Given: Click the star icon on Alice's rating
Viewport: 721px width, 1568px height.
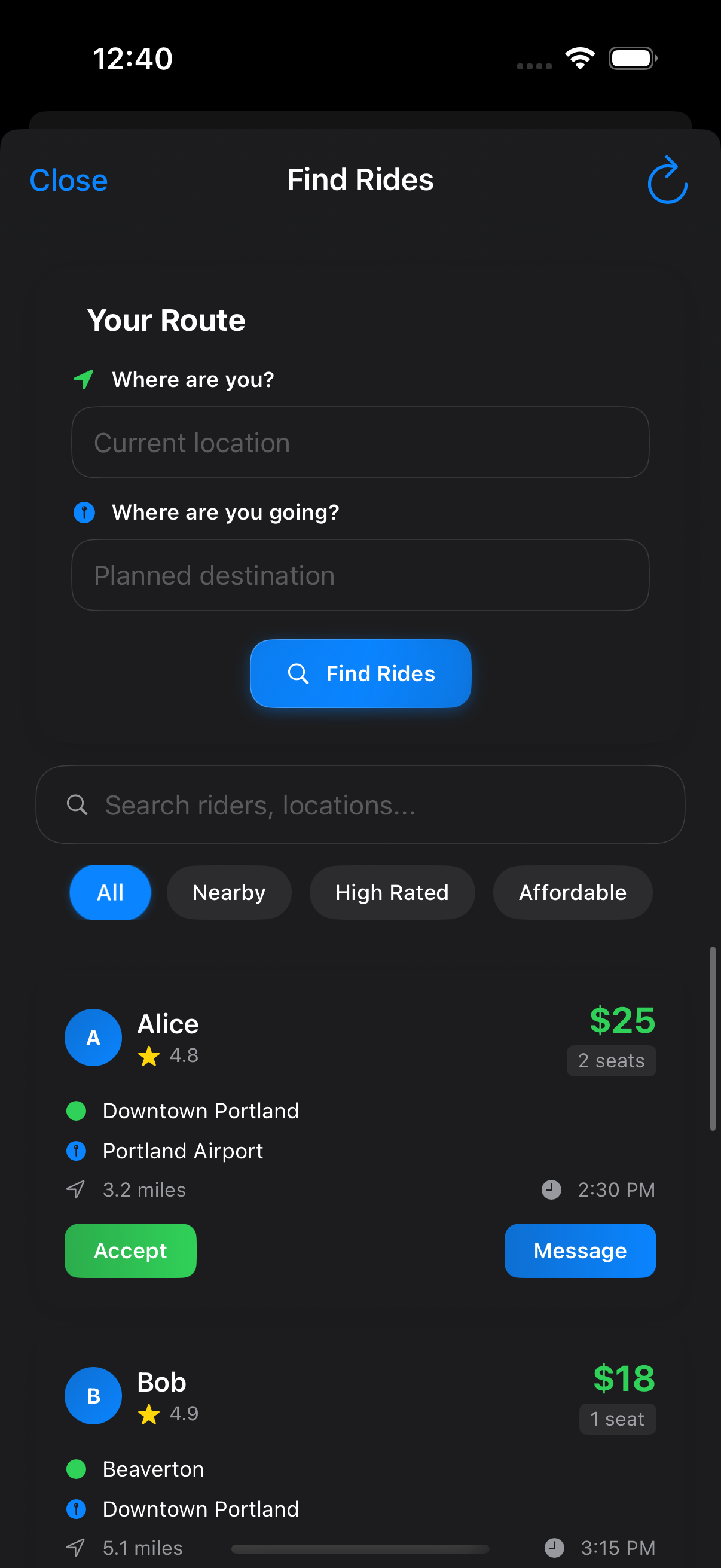Looking at the screenshot, I should pyautogui.click(x=149, y=1055).
